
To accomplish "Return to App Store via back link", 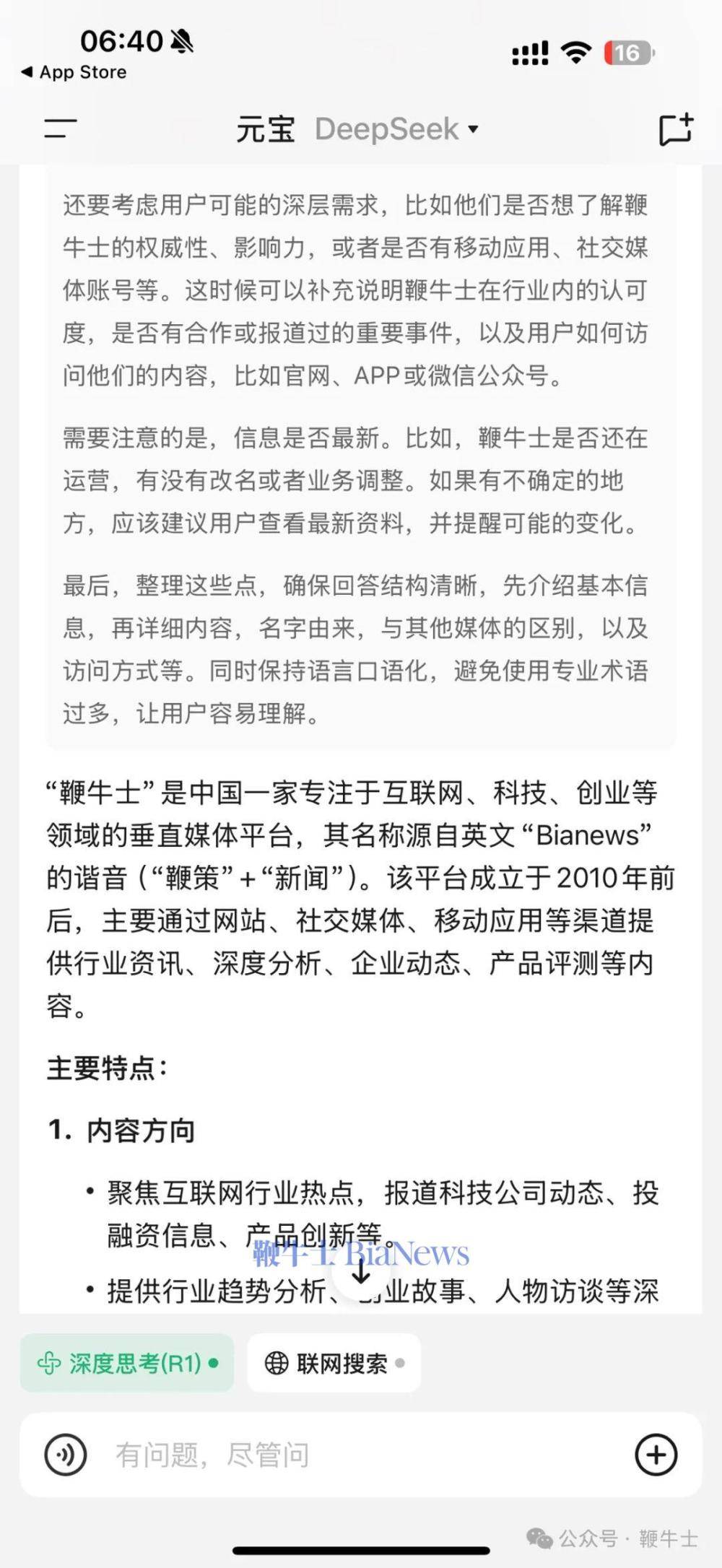I will tap(74, 72).
